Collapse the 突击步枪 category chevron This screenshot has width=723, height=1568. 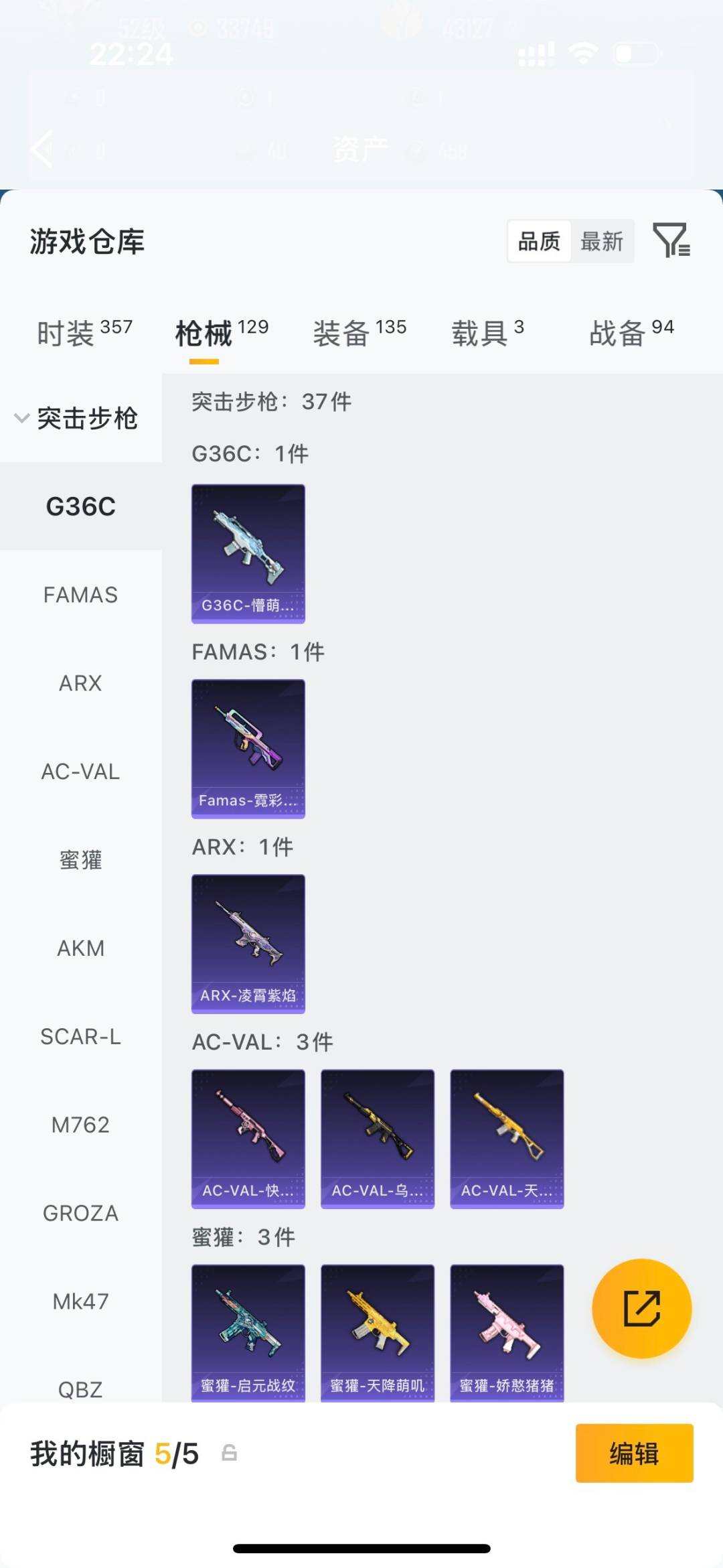[20, 419]
